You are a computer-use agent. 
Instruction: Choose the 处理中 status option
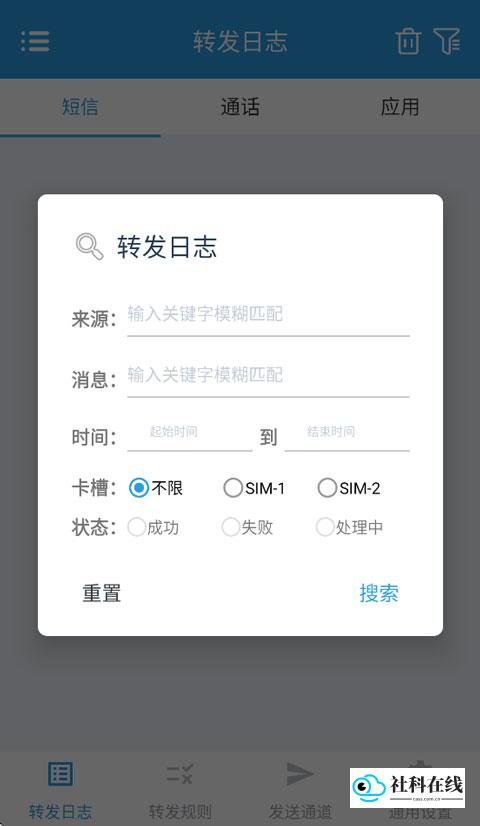(x=349, y=527)
